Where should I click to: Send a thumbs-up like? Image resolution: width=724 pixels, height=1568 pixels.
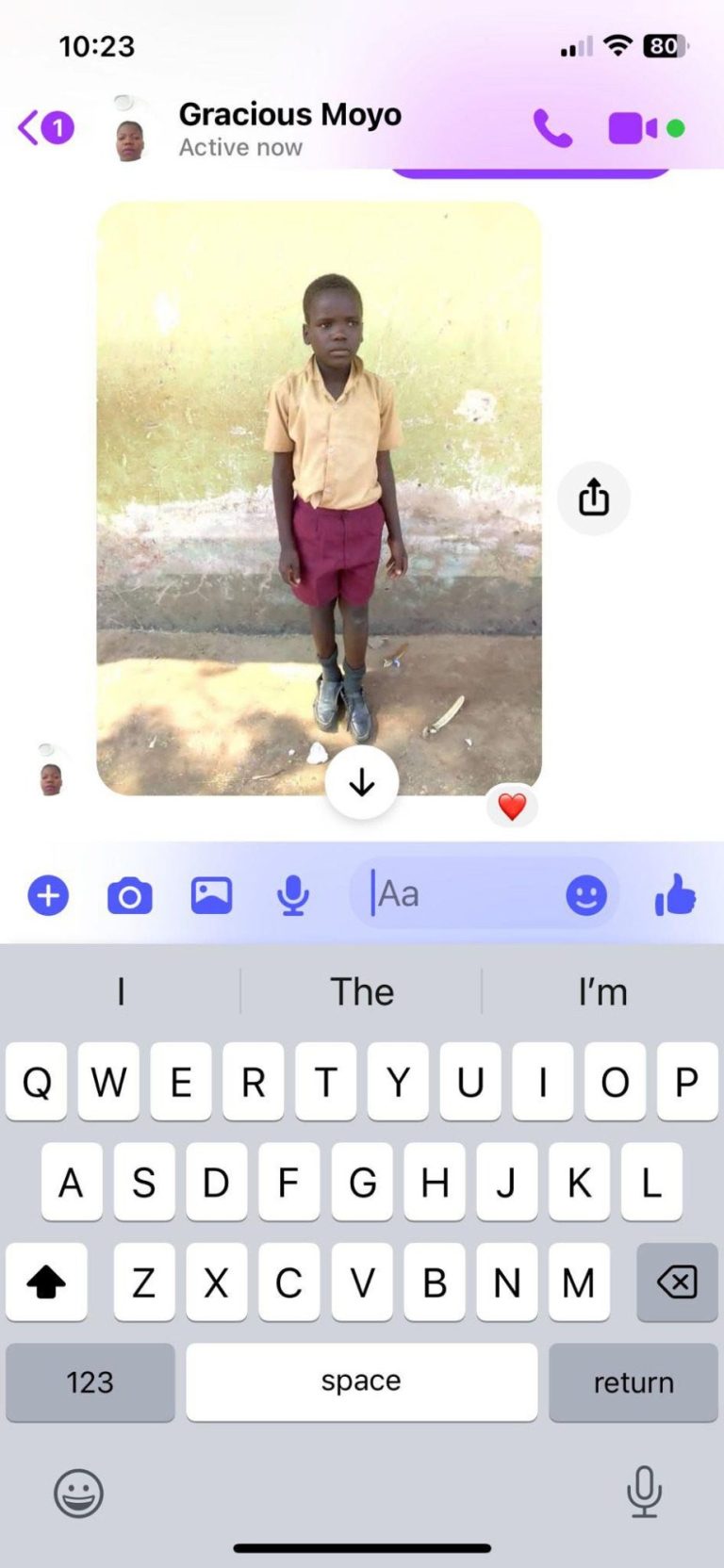pos(675,895)
